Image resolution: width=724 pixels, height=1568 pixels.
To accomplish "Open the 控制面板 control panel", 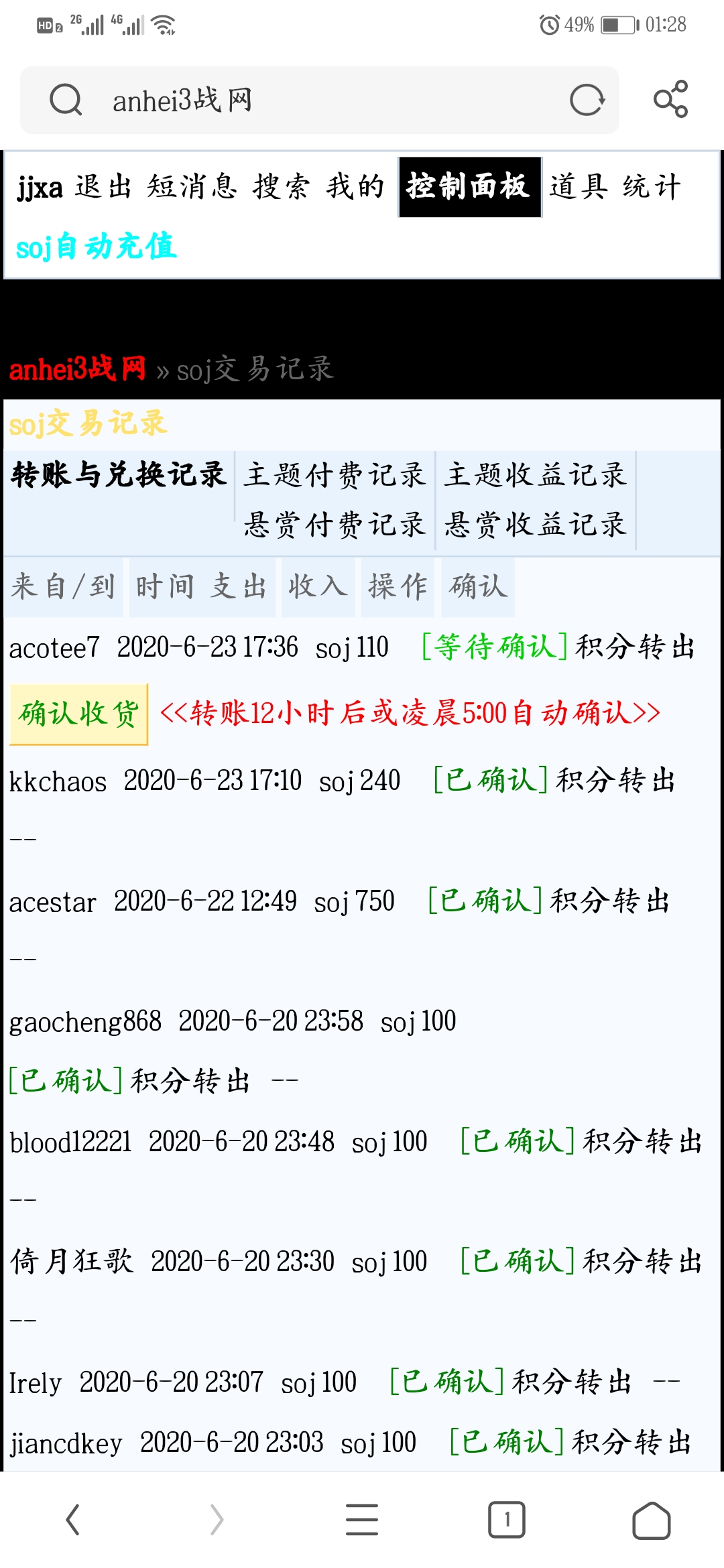I will click(x=469, y=187).
